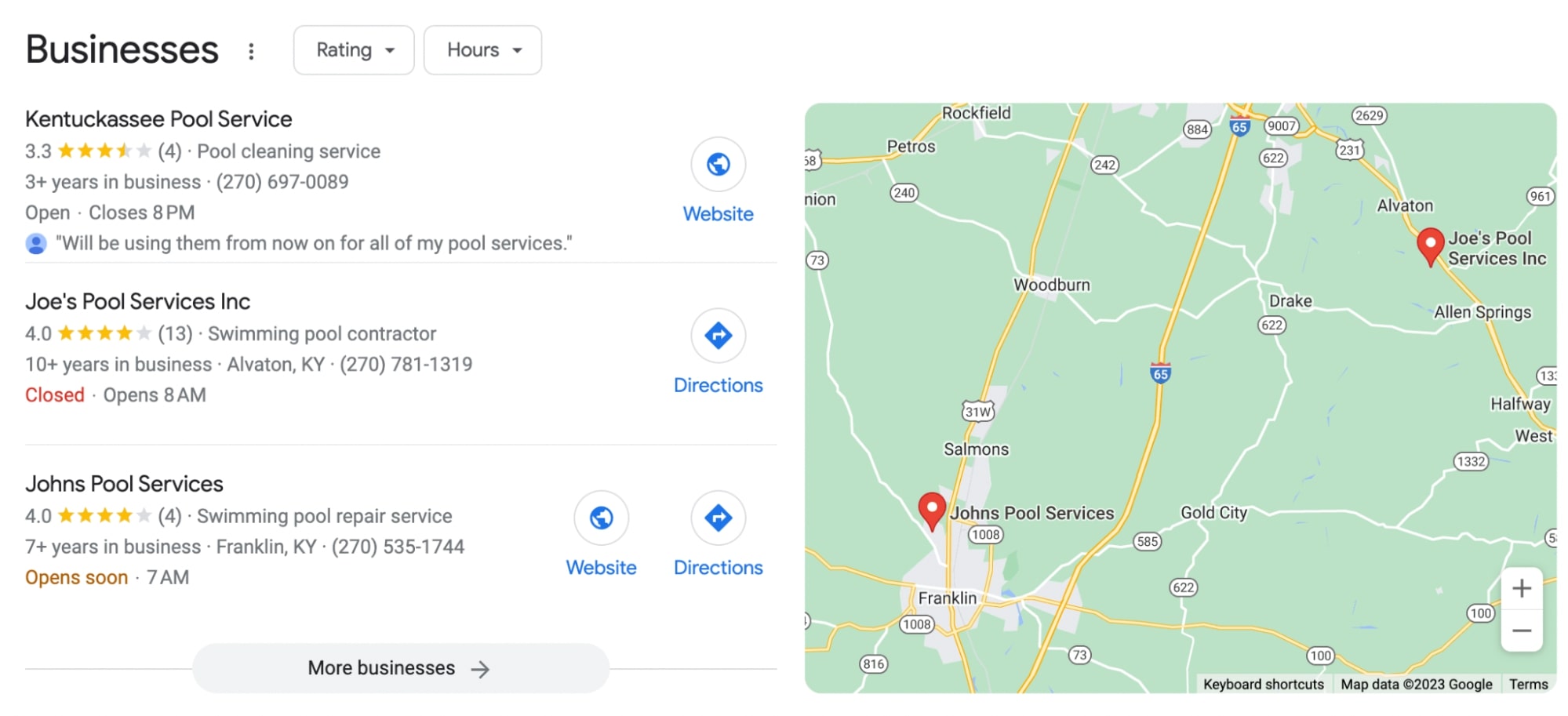1568x716 pixels.
Task: Open the Joe's Pool Services Inc listing
Action: coord(137,302)
